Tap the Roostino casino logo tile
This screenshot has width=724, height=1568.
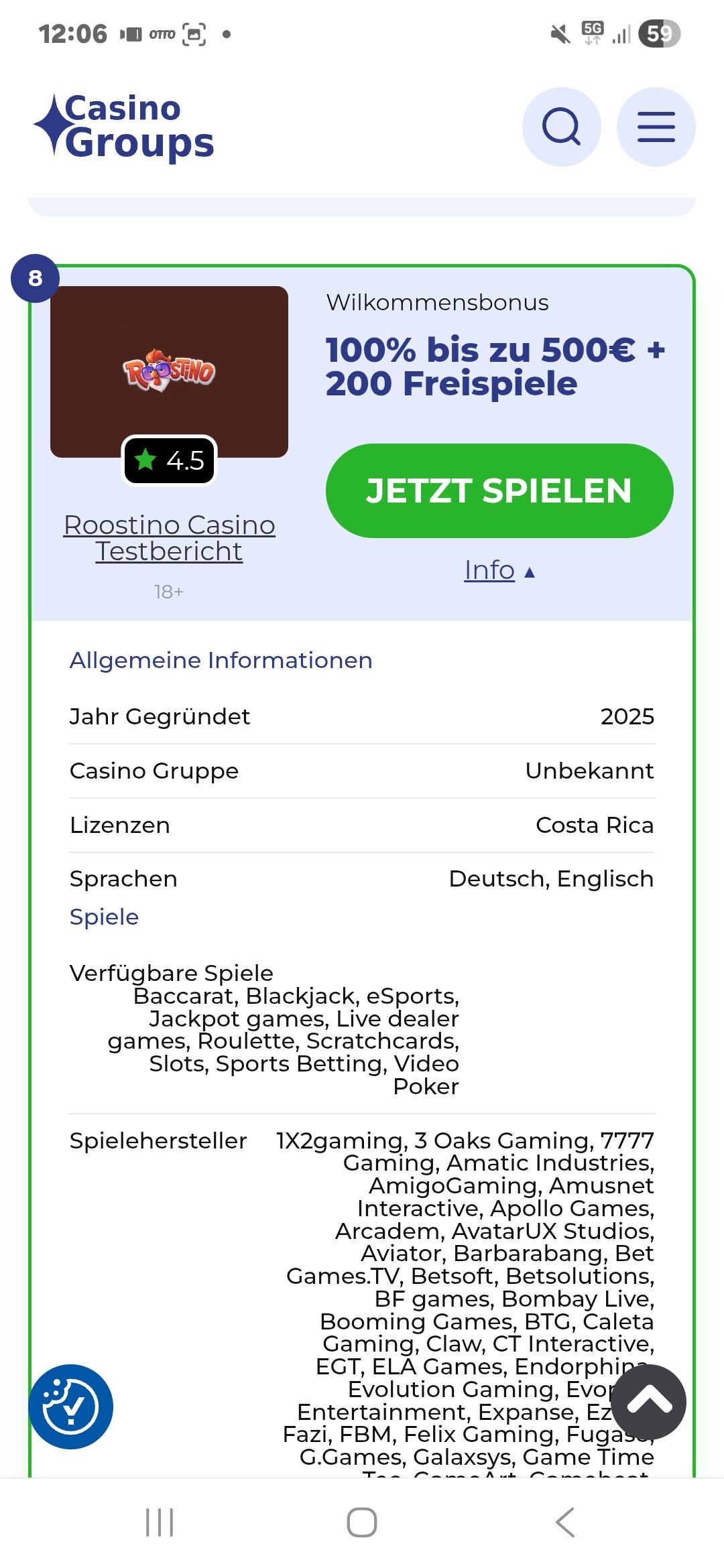pos(169,372)
